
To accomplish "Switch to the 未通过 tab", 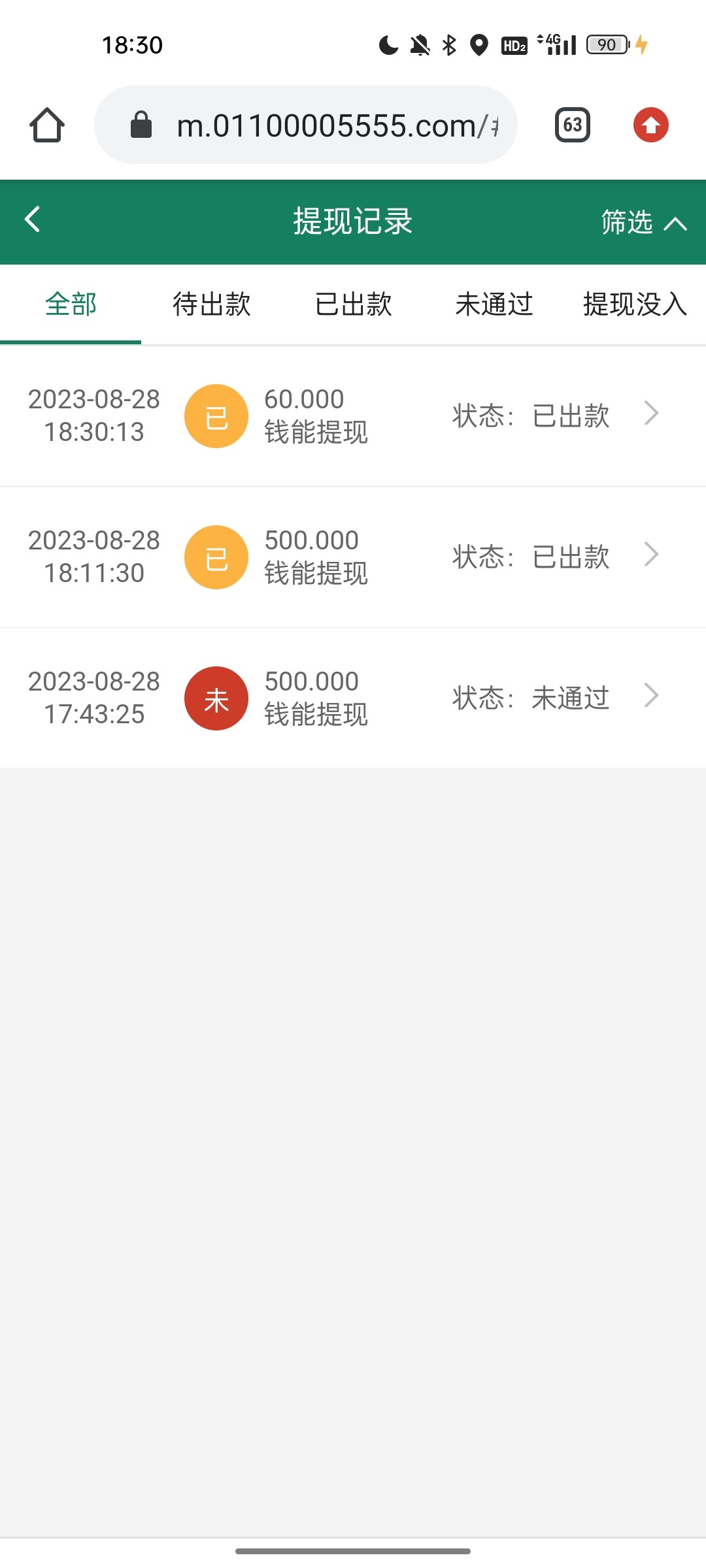I will (494, 304).
